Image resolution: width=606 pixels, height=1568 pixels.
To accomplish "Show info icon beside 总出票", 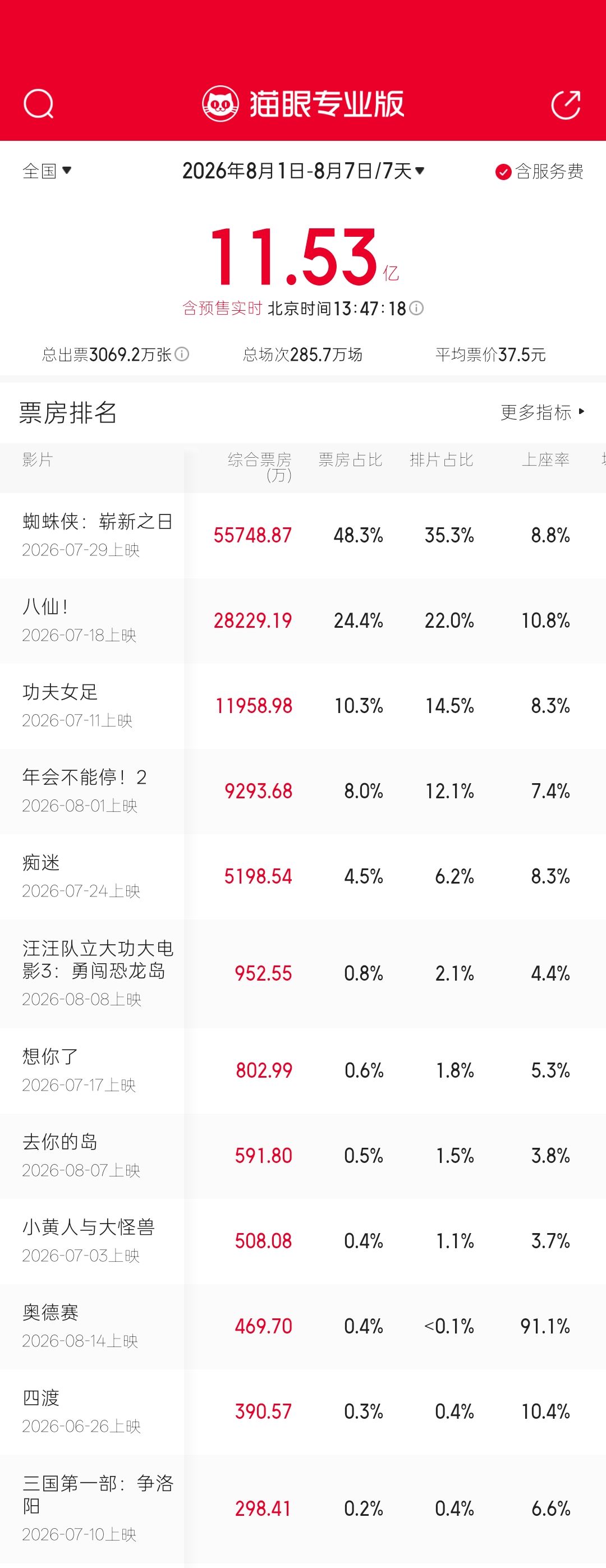I will point(181,354).
